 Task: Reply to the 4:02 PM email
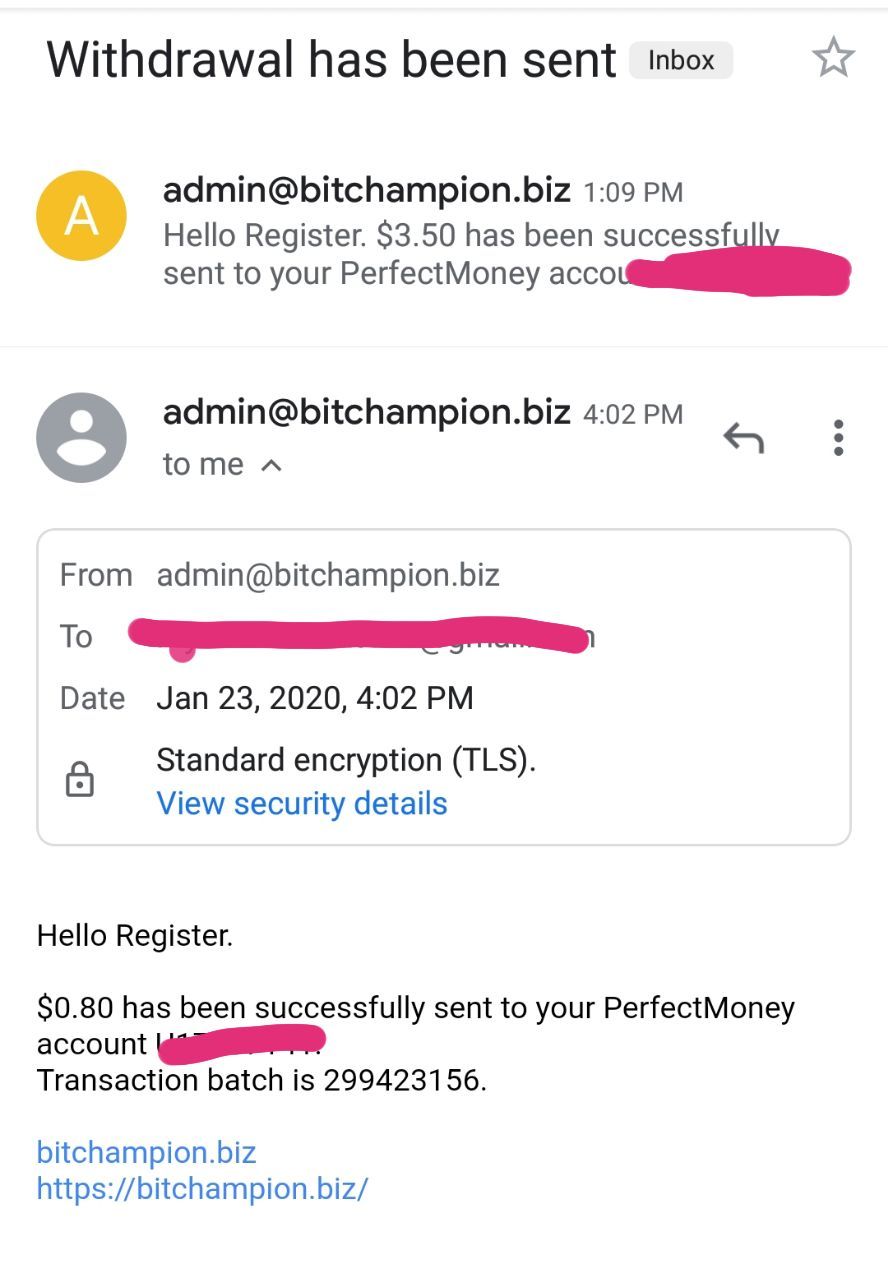tap(743, 438)
